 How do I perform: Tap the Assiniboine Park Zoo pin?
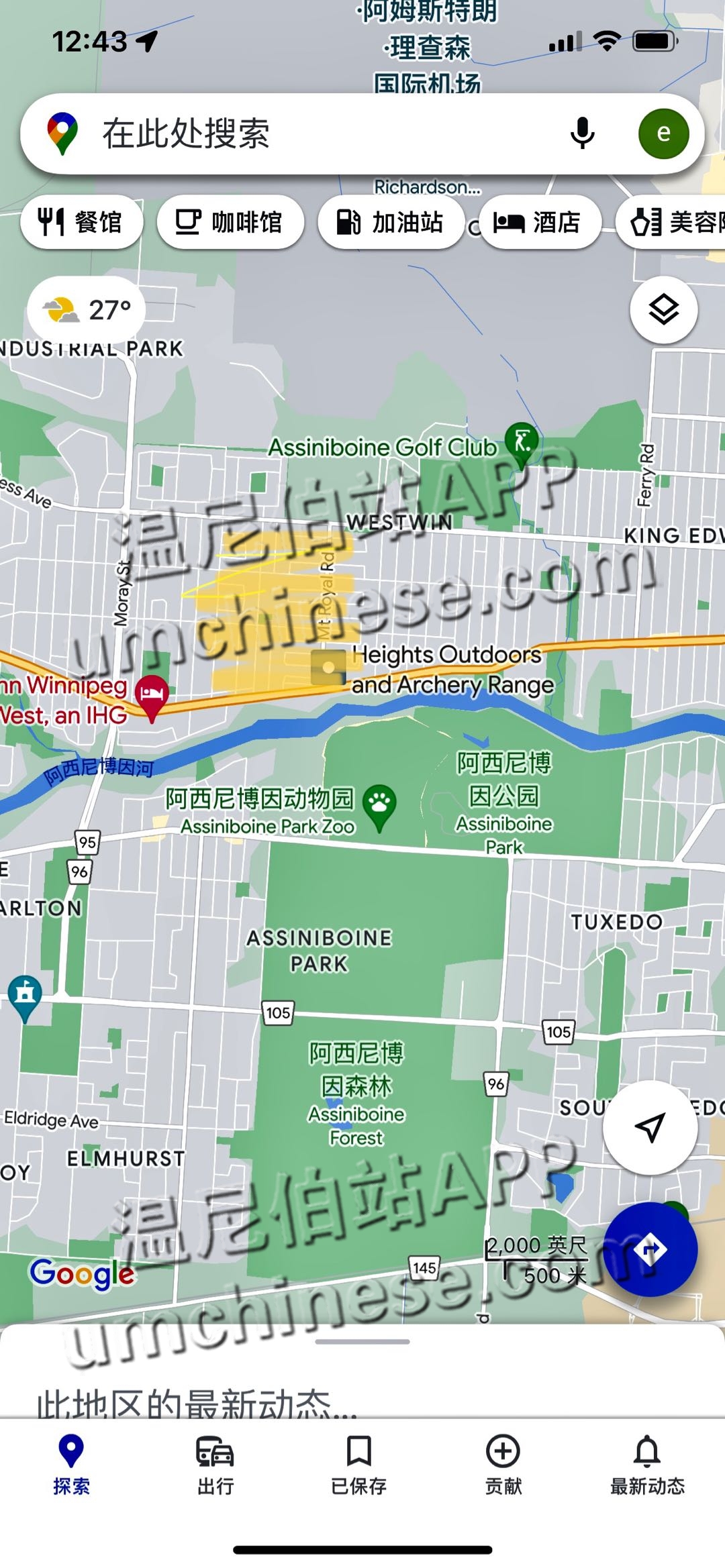[x=379, y=804]
